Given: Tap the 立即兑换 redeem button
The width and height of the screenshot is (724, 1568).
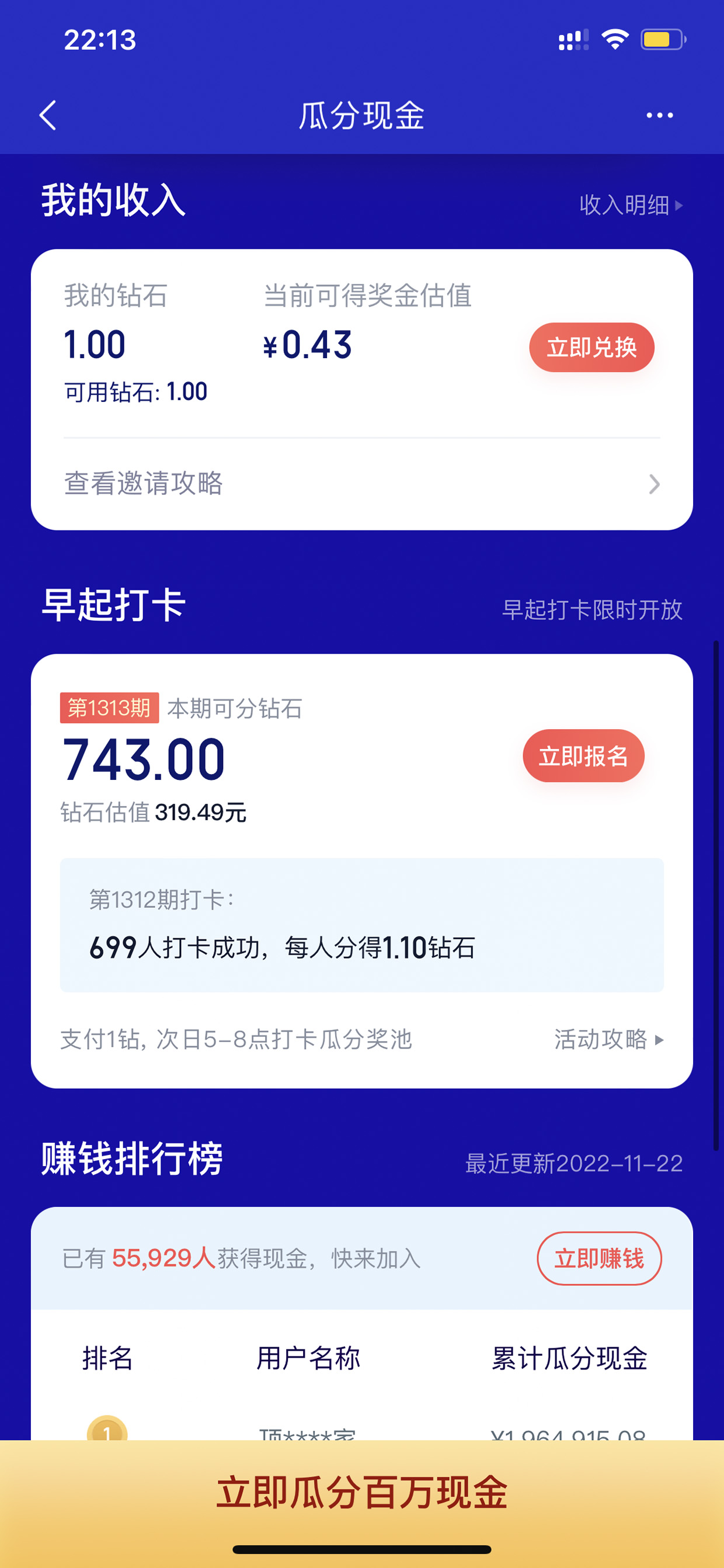Looking at the screenshot, I should point(591,347).
